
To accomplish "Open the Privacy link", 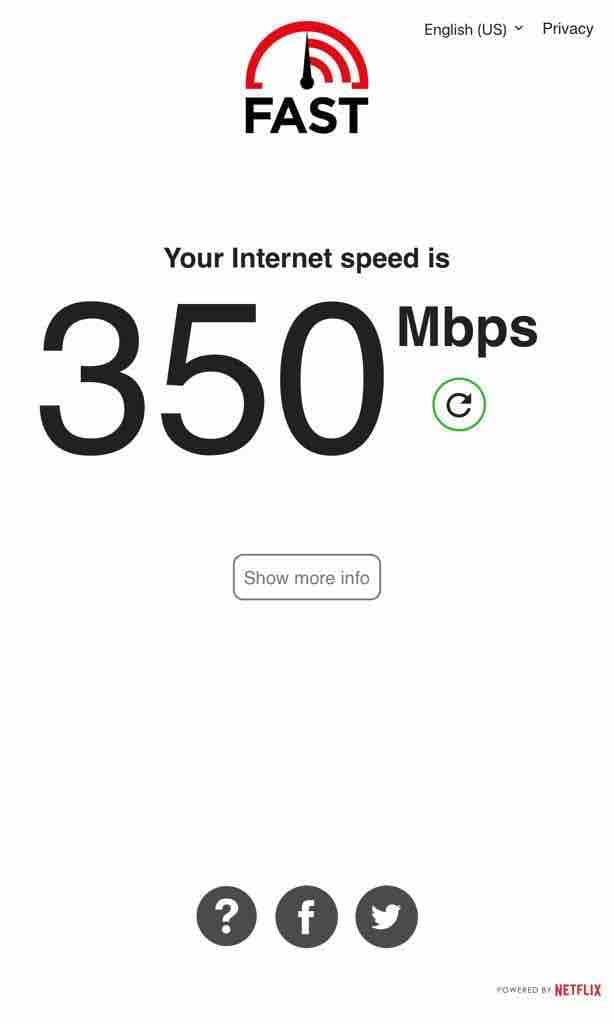I will click(x=567, y=28).
